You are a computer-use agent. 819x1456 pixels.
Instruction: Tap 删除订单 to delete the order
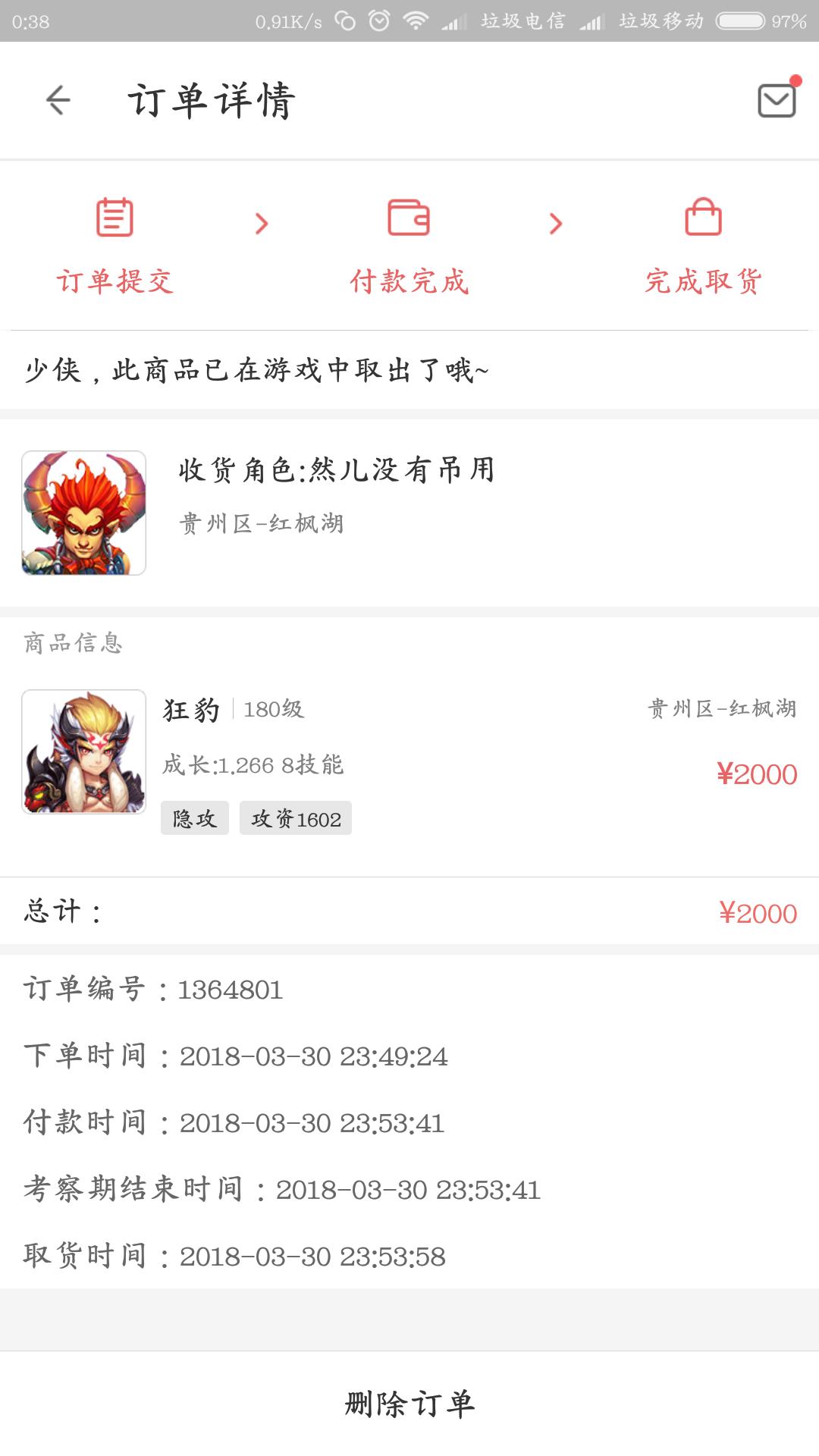point(409,1404)
